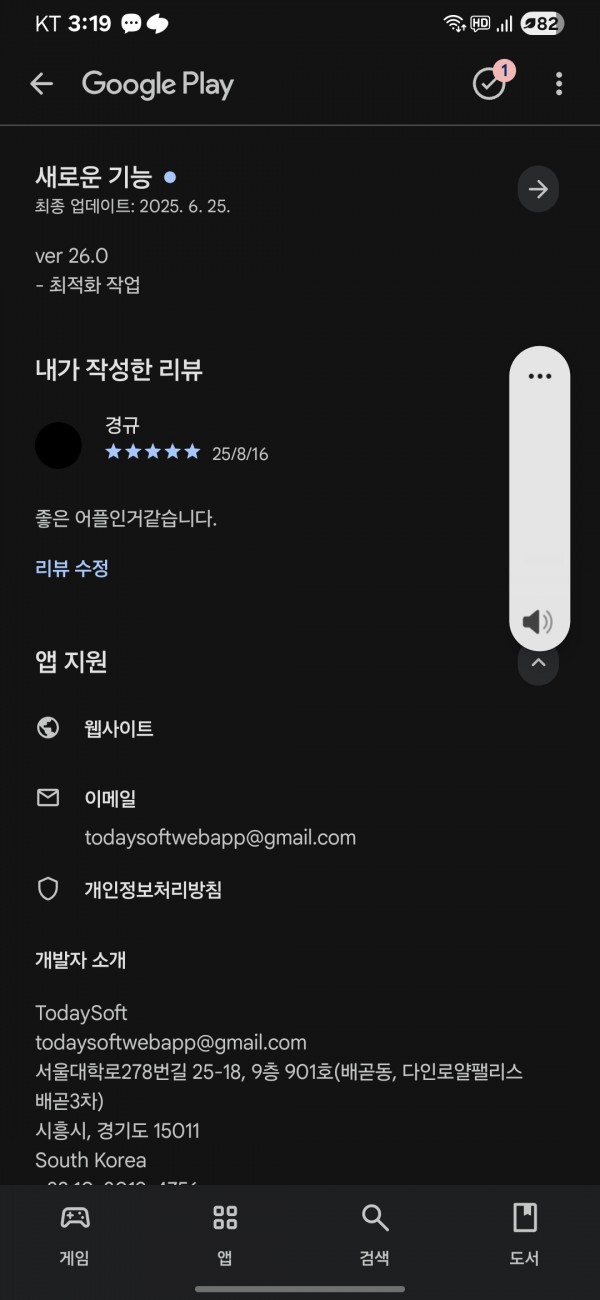Switch to the 검색 tab
Screen dimensions: 600x1300
(x=375, y=1234)
